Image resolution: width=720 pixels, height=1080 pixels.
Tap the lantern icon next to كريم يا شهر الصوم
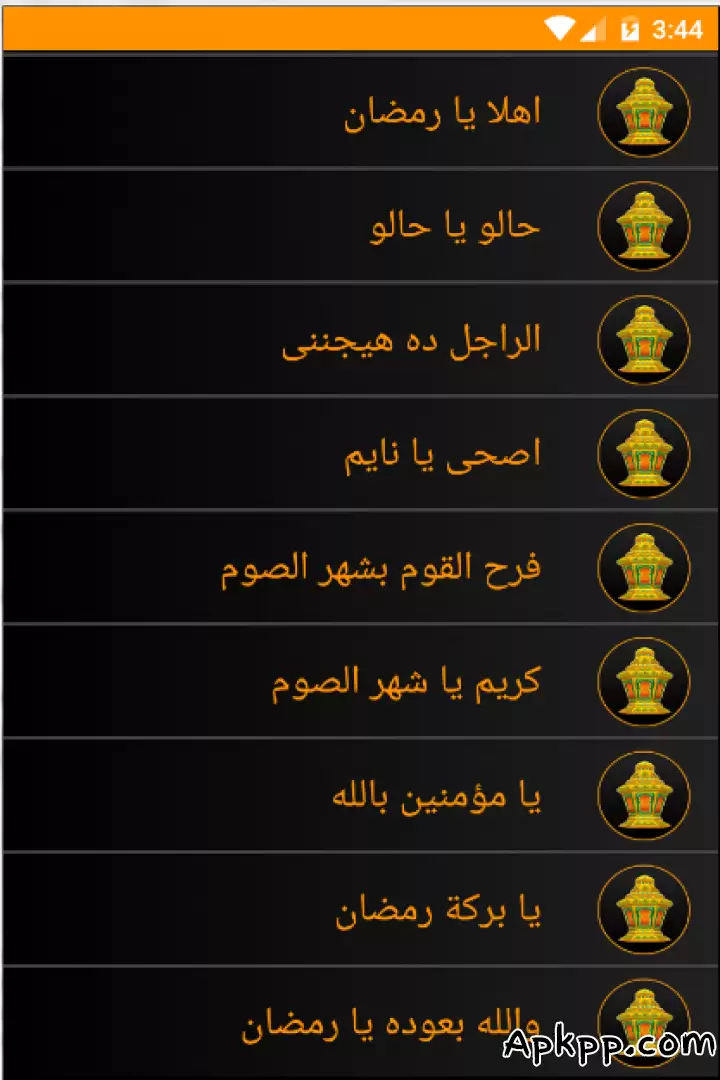click(x=645, y=681)
